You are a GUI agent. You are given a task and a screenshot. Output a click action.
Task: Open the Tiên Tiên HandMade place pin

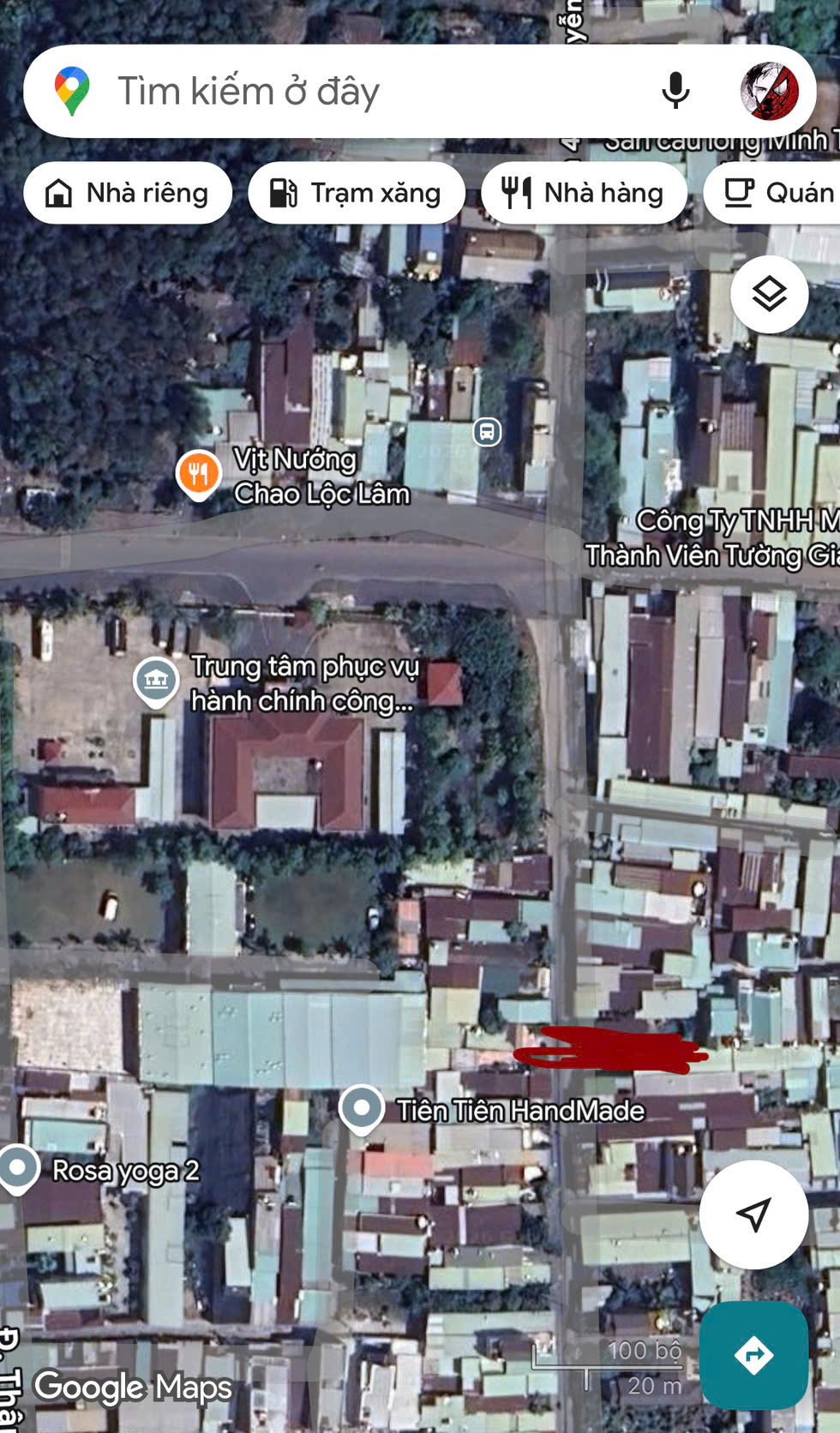362,1108
